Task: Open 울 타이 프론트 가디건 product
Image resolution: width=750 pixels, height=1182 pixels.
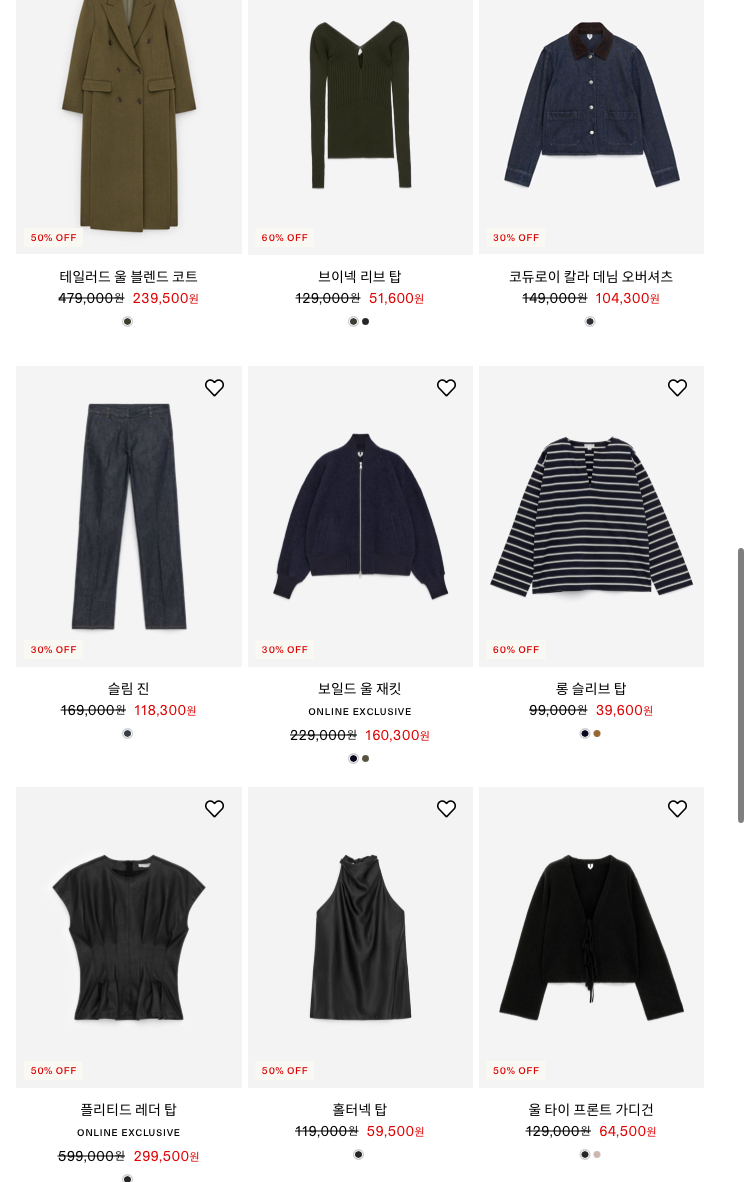Action: 591,936
